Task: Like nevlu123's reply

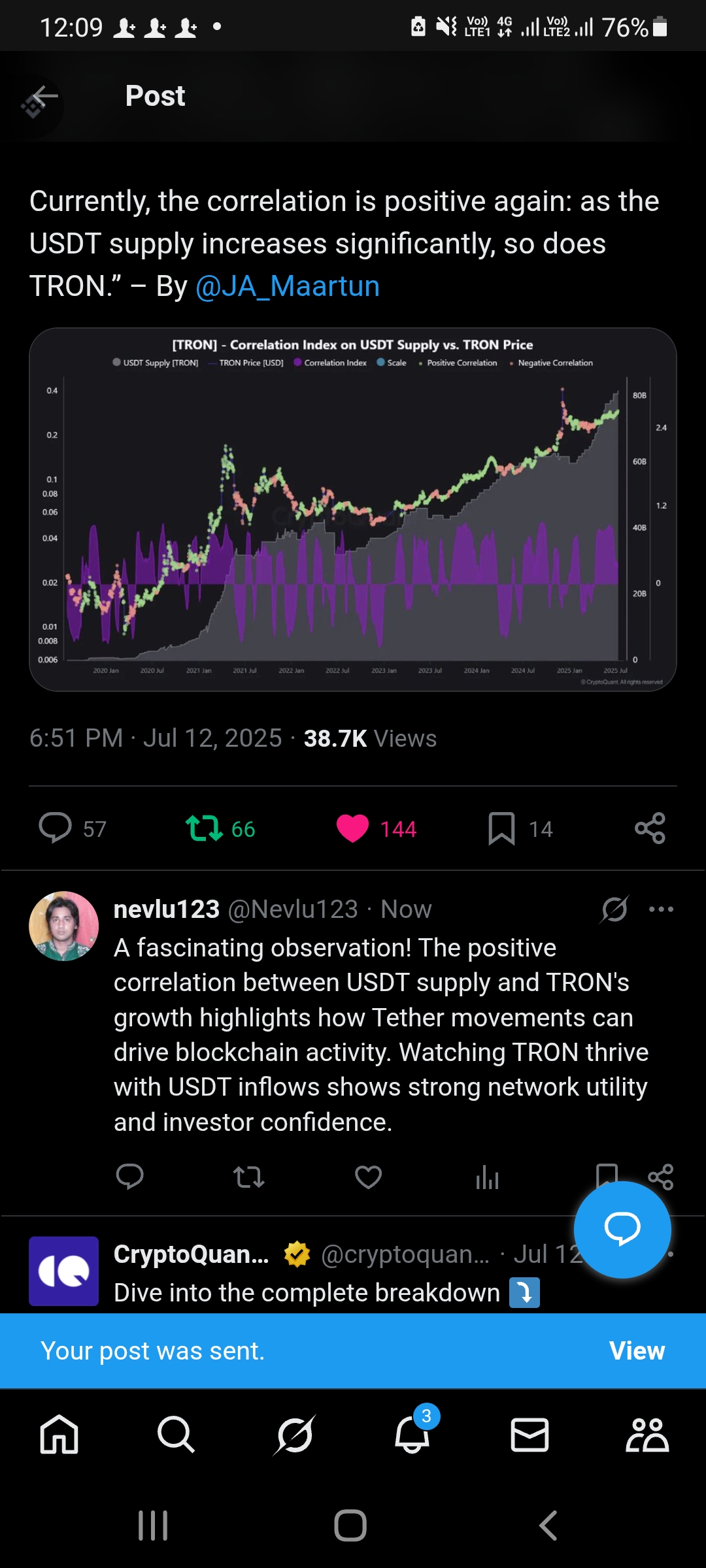Action: [x=368, y=1177]
